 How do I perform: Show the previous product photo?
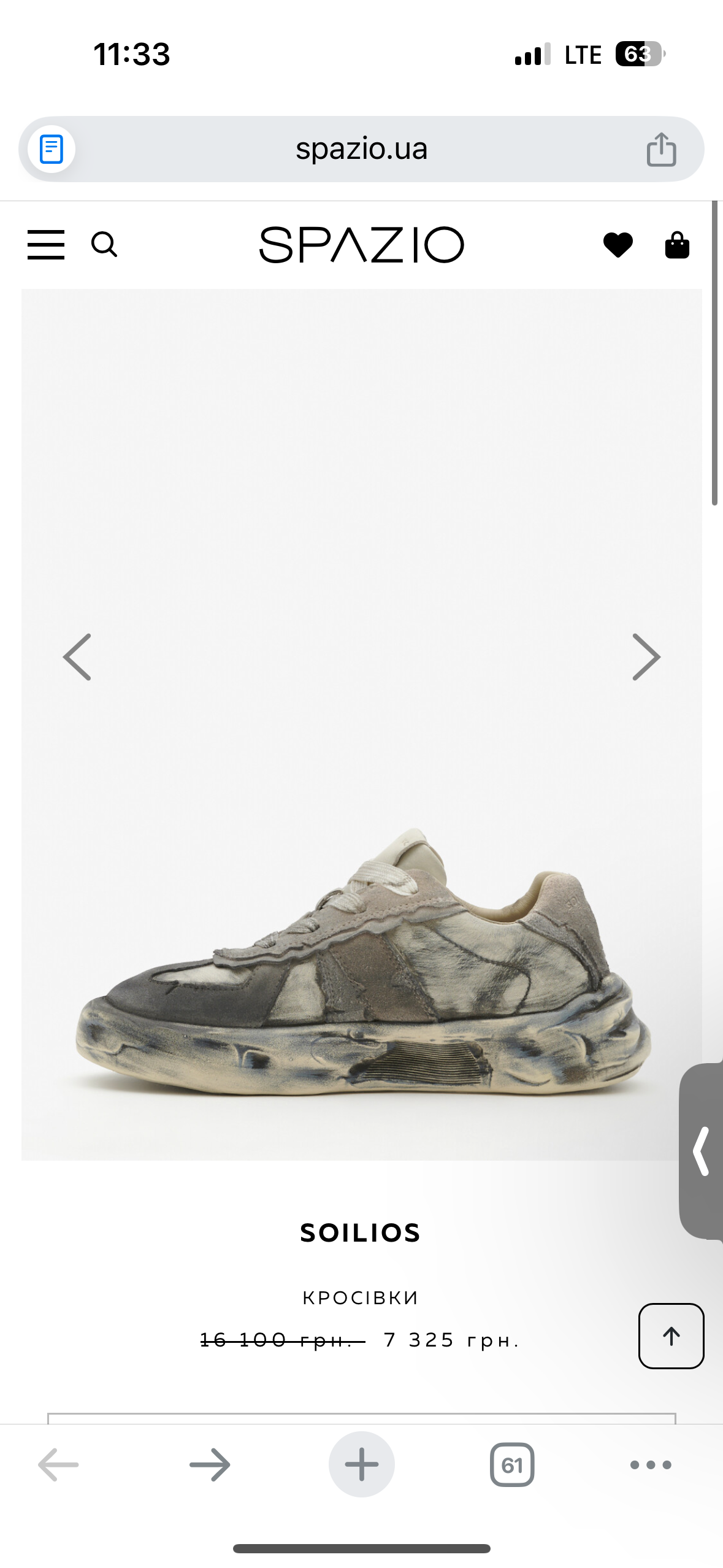77,657
